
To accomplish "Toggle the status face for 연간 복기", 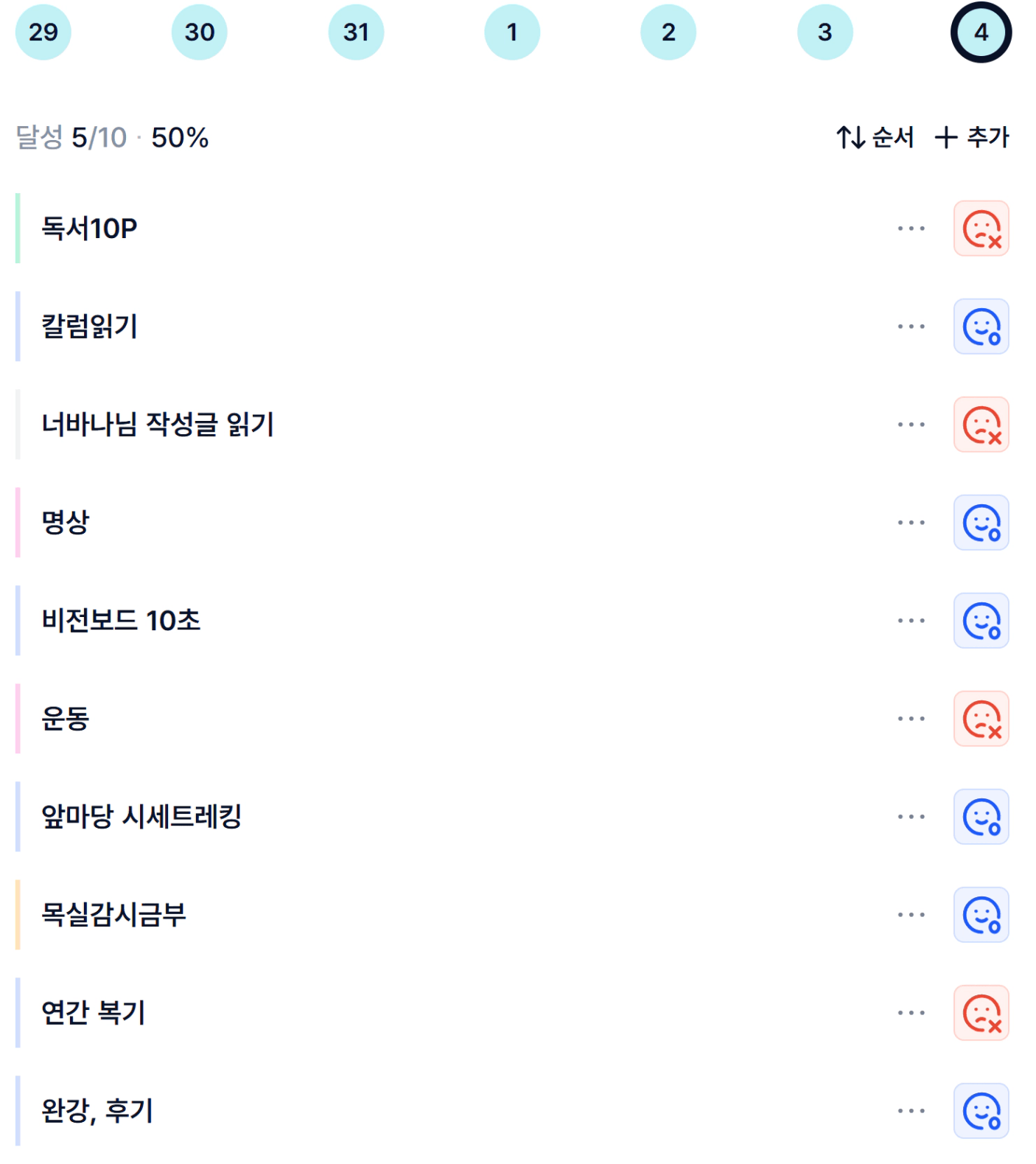I will [x=981, y=1013].
